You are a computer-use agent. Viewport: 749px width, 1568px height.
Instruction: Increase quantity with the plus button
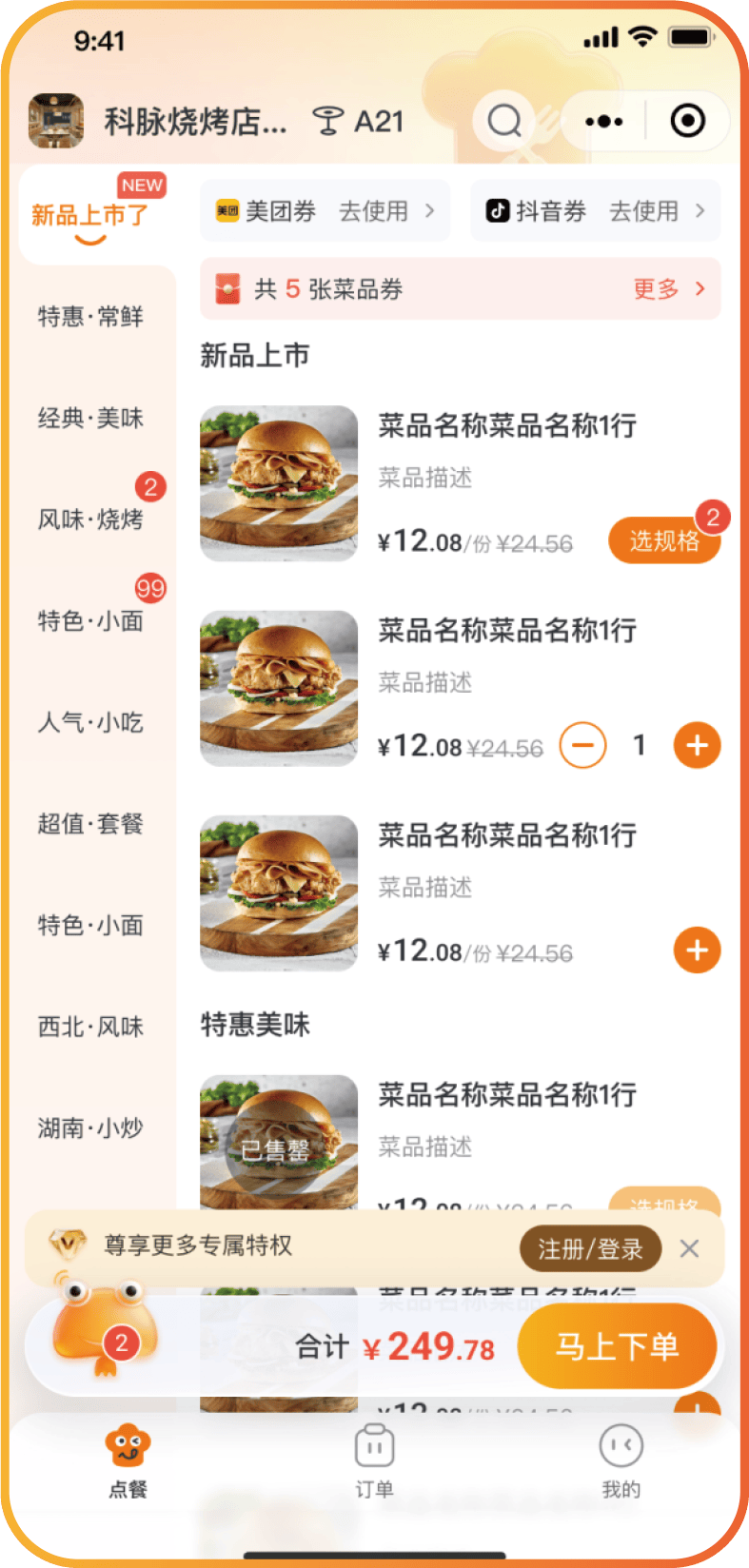pos(697,745)
